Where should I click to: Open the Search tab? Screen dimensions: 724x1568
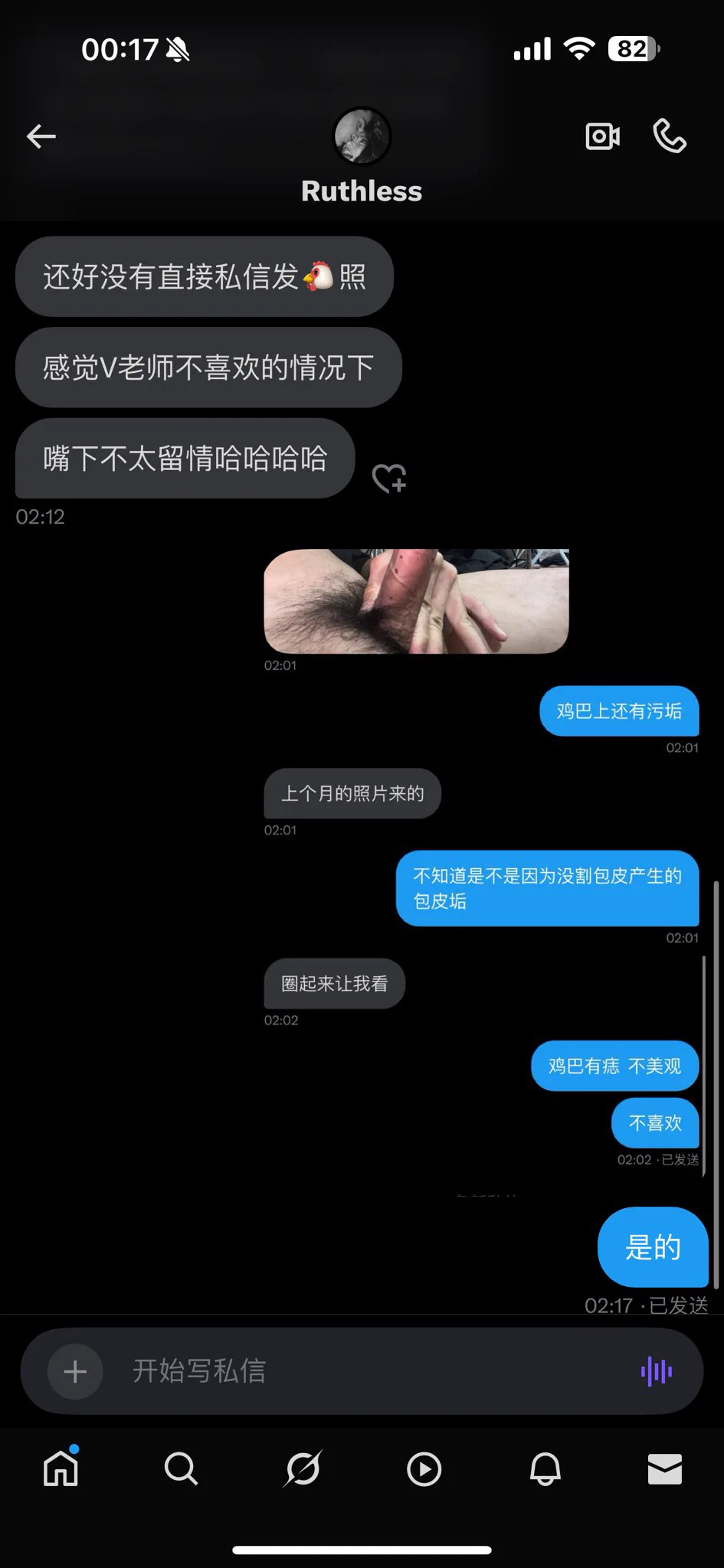181,1469
